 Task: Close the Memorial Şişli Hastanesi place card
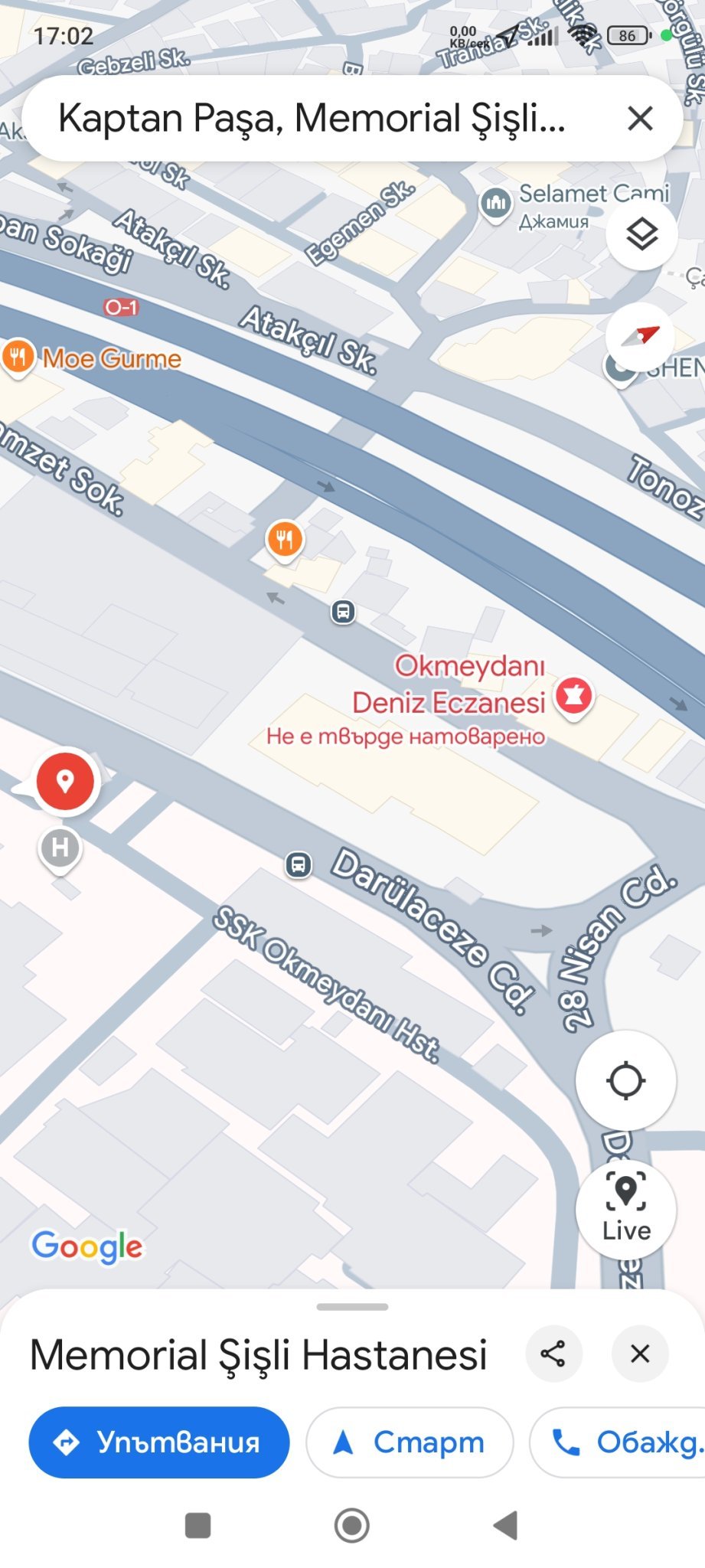pos(640,1354)
